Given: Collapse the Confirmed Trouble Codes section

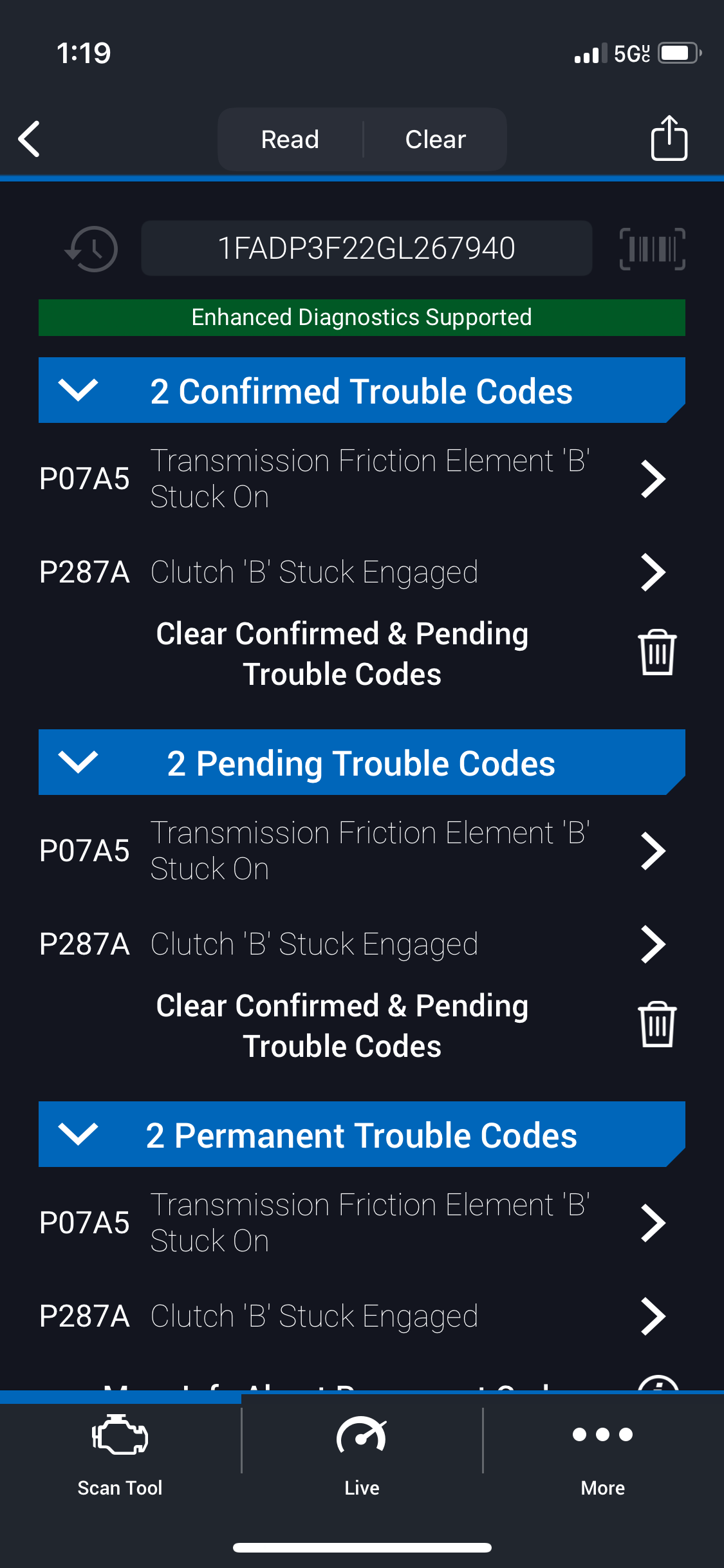Looking at the screenshot, I should tap(362, 391).
